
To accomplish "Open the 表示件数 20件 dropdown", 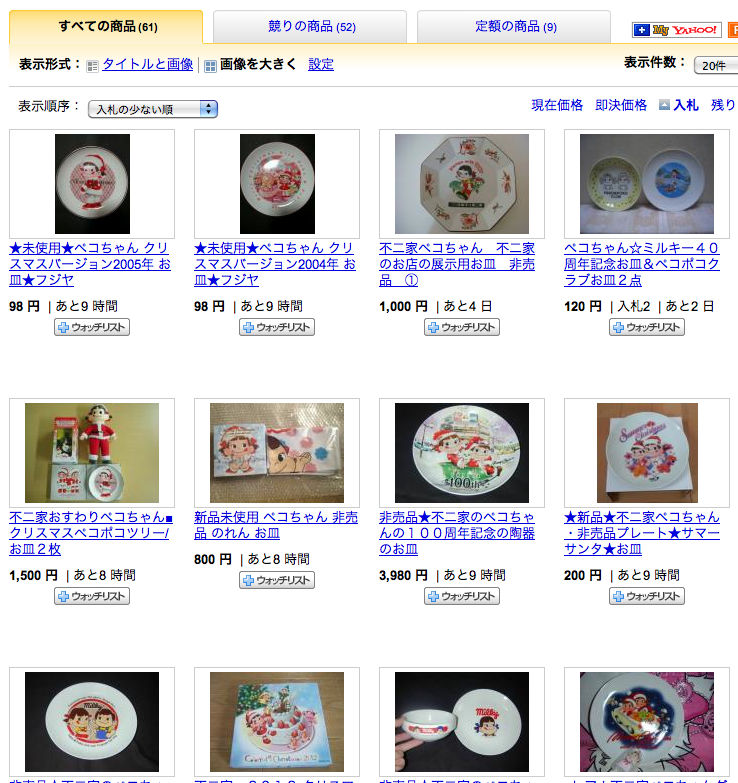I will click(715, 65).
